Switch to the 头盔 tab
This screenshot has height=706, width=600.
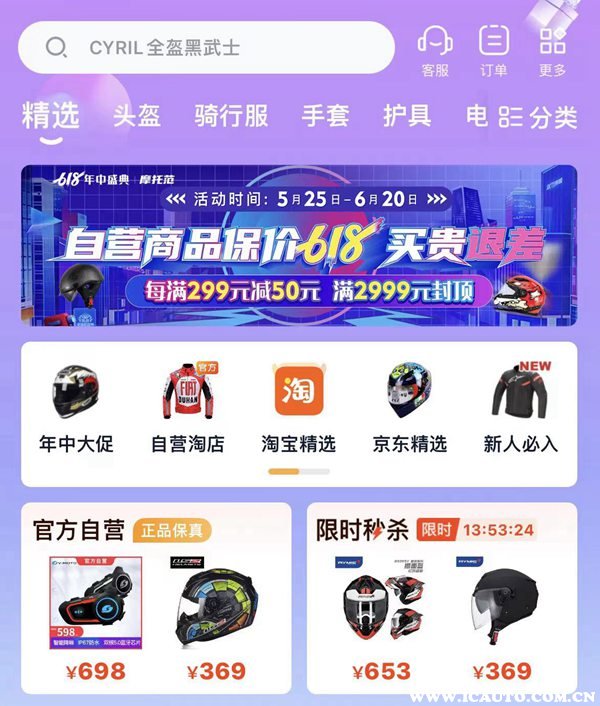coord(137,116)
